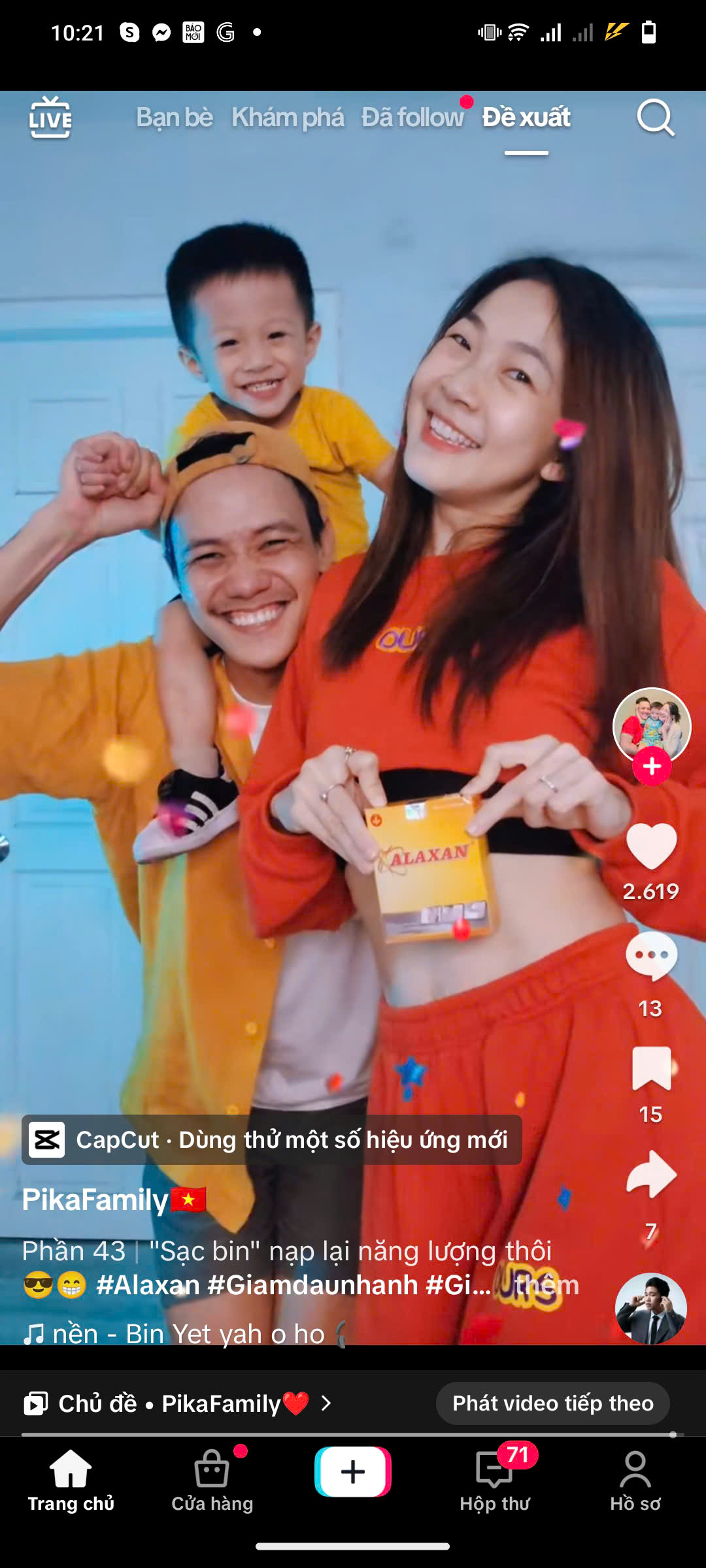Create a new video with plus button
706x1568 pixels.
pyautogui.click(x=353, y=1472)
